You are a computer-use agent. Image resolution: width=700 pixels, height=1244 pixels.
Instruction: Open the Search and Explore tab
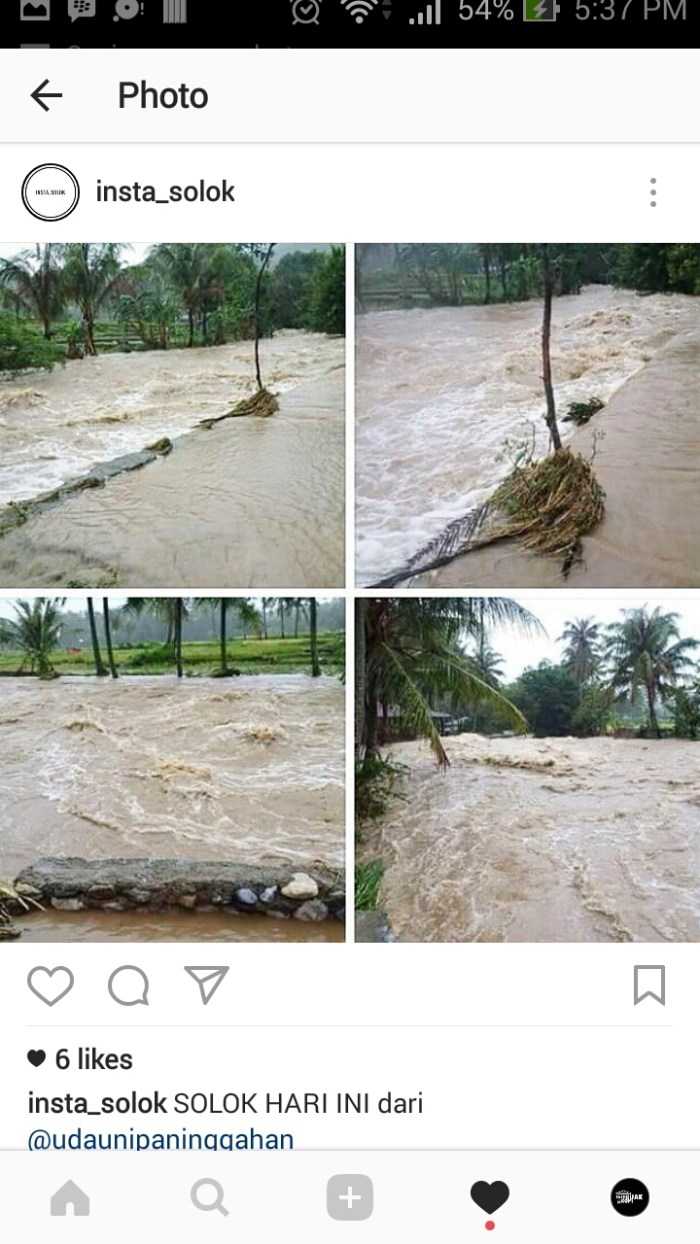tap(210, 1198)
